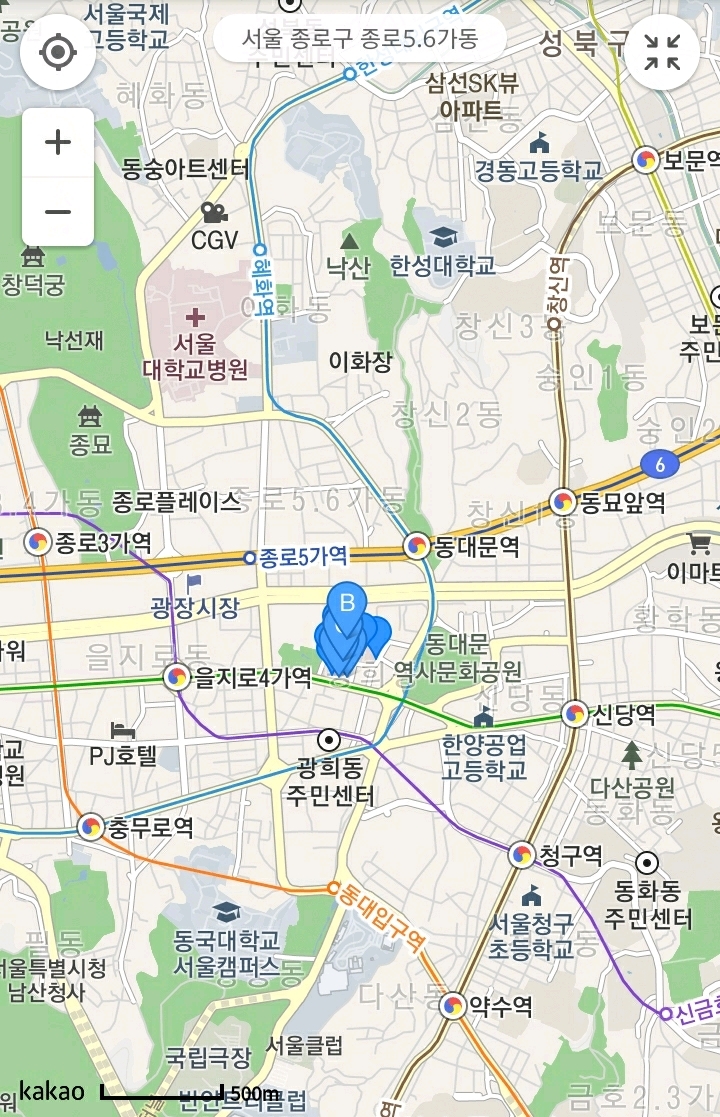Select the 동대문역 station marker
720x1117 pixels.
(417, 543)
